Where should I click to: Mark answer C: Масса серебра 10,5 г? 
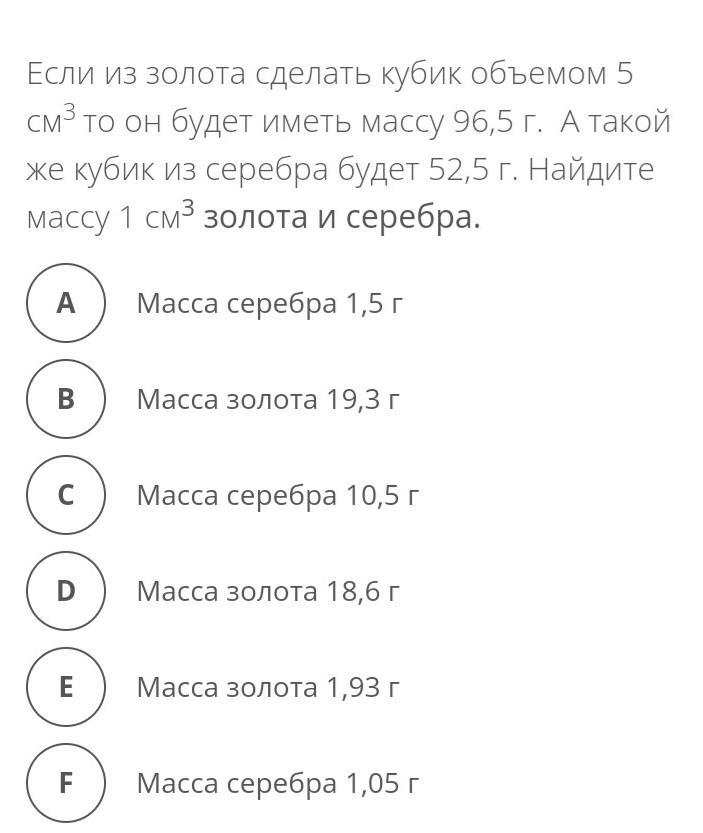pyautogui.click(x=66, y=495)
